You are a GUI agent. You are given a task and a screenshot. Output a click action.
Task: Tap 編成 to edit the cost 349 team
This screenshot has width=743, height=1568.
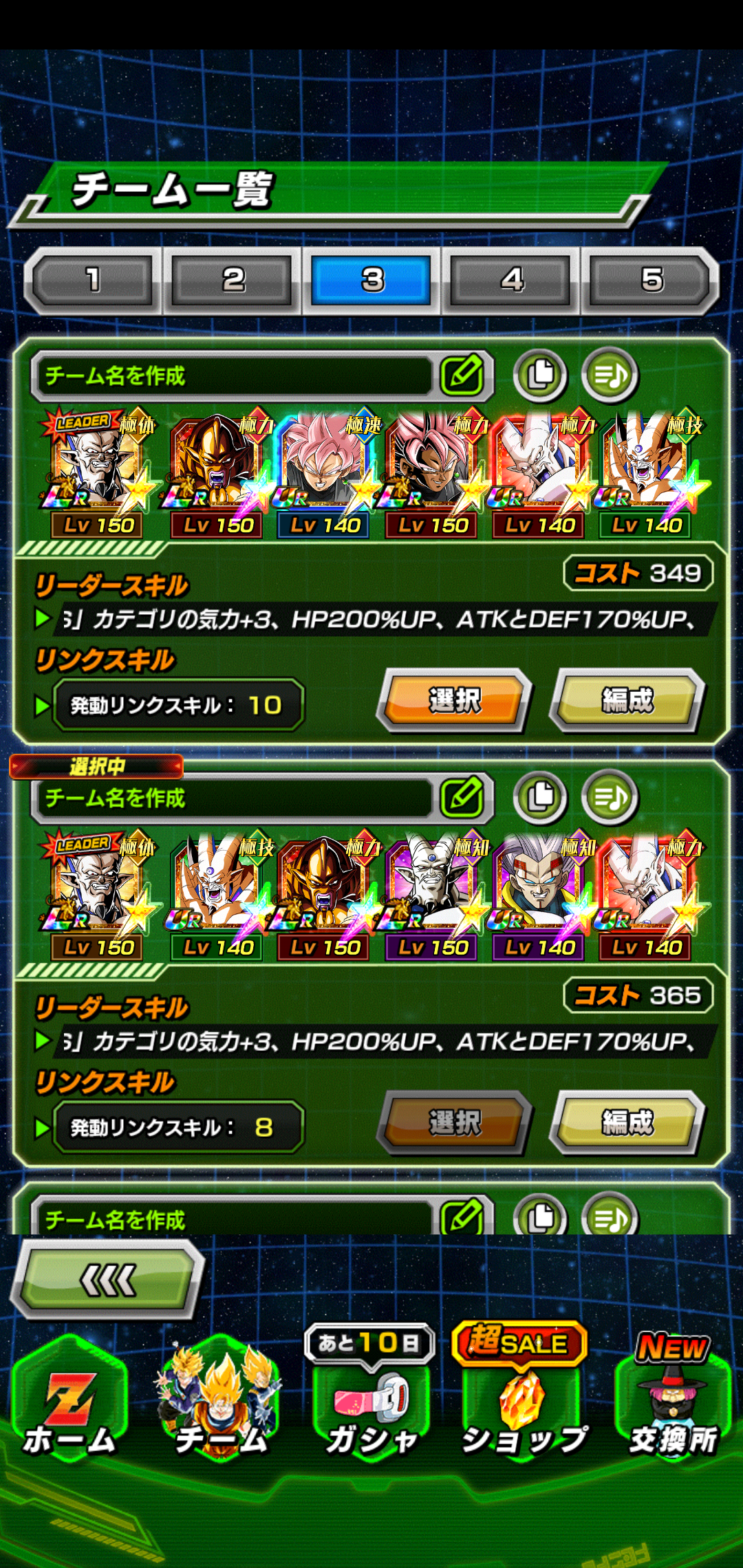tap(627, 701)
